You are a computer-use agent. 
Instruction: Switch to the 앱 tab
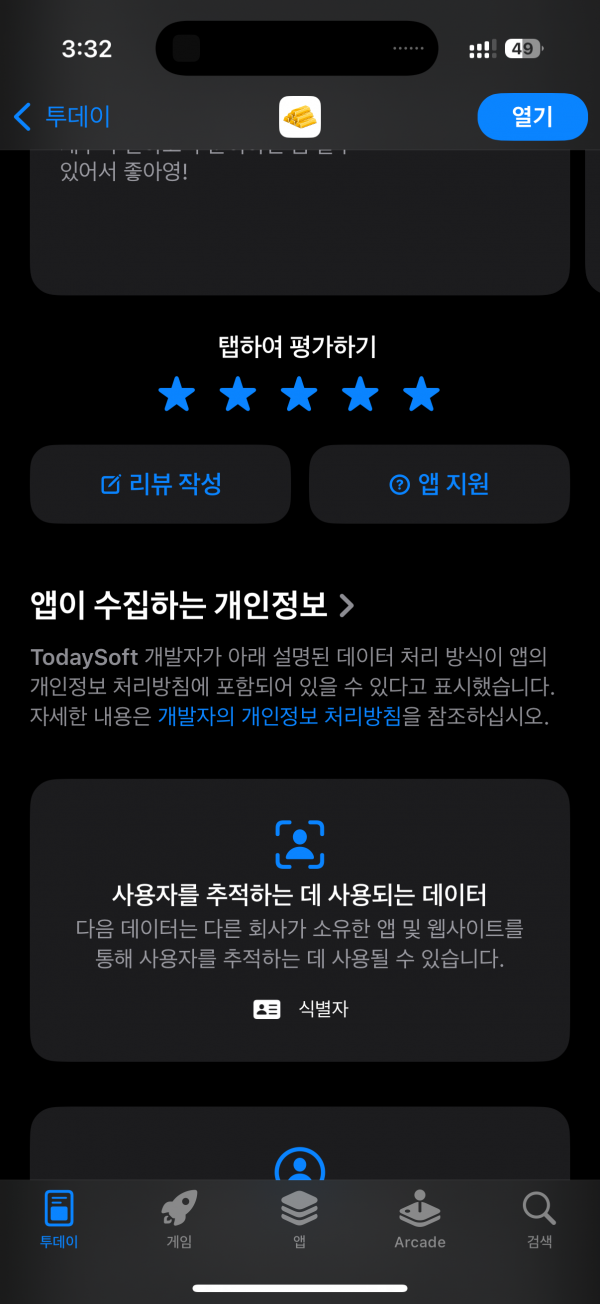pos(299,1220)
